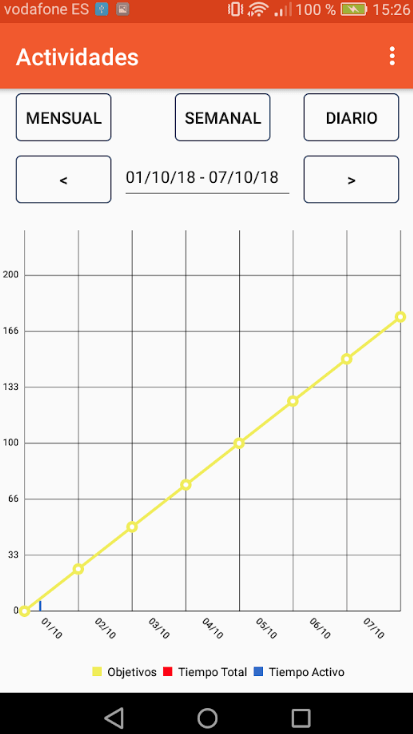Tap the date range field 01/10/18 - 07/10/18
The width and height of the screenshot is (413, 734).
coord(207,178)
